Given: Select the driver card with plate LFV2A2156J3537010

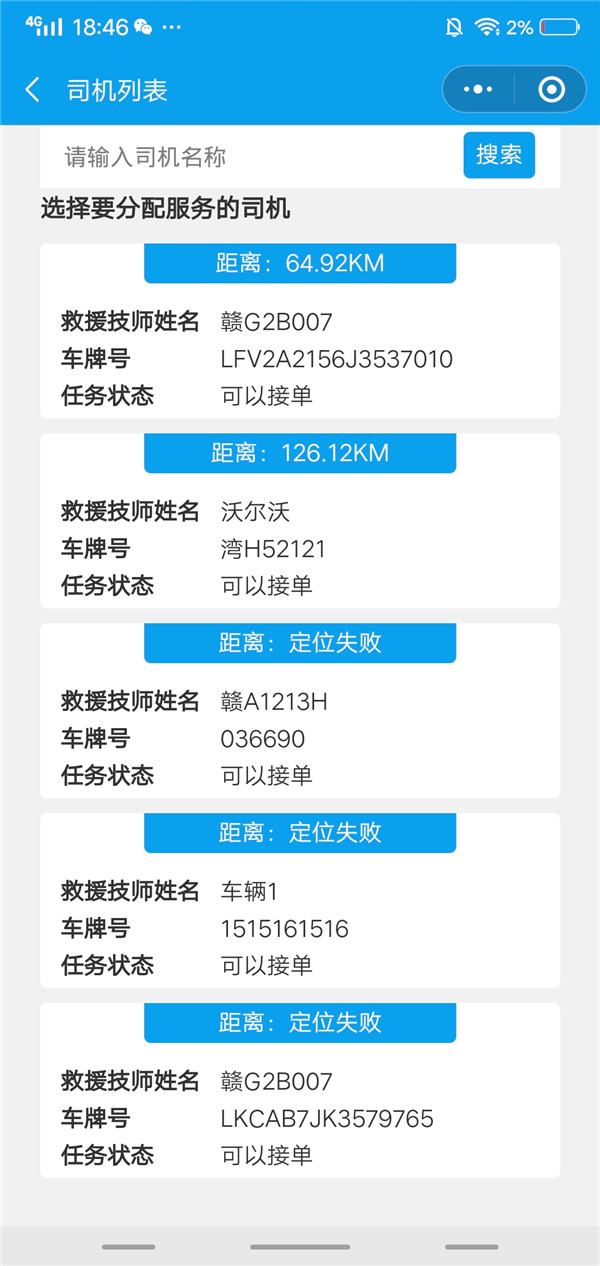Looking at the screenshot, I should tap(300, 331).
